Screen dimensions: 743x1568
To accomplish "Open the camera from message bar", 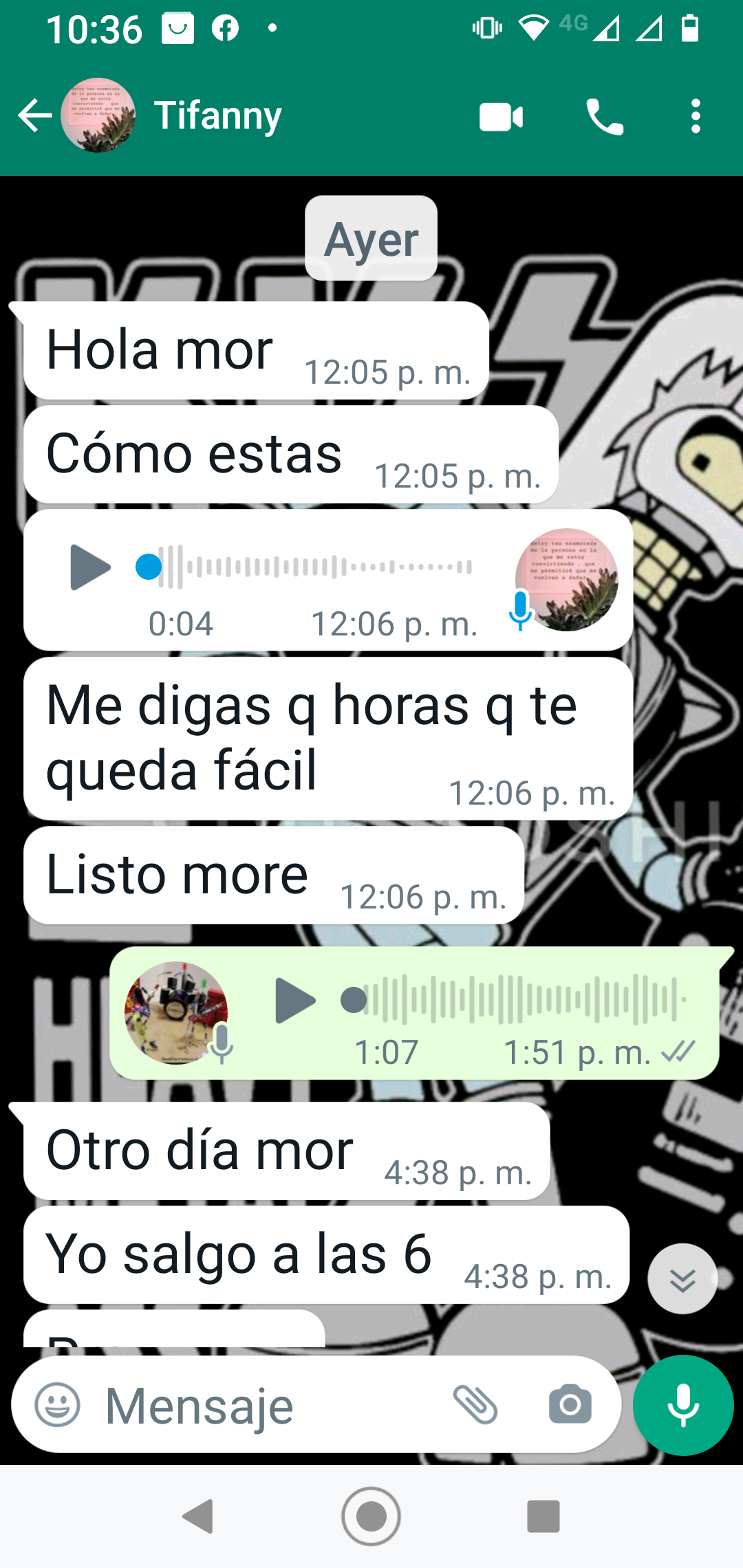I will pyautogui.click(x=570, y=1404).
